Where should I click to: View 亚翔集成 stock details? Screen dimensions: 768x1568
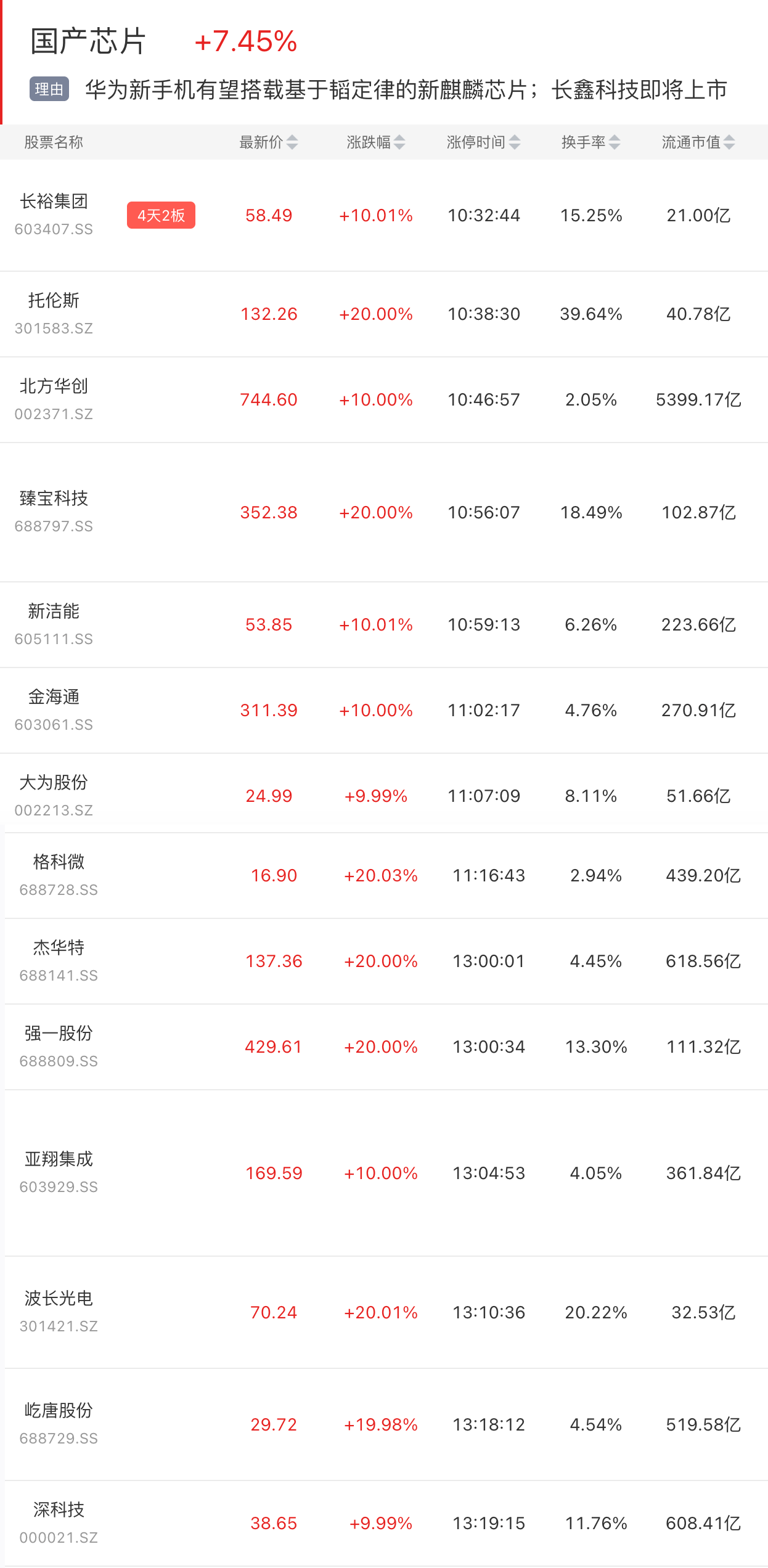(386, 1173)
